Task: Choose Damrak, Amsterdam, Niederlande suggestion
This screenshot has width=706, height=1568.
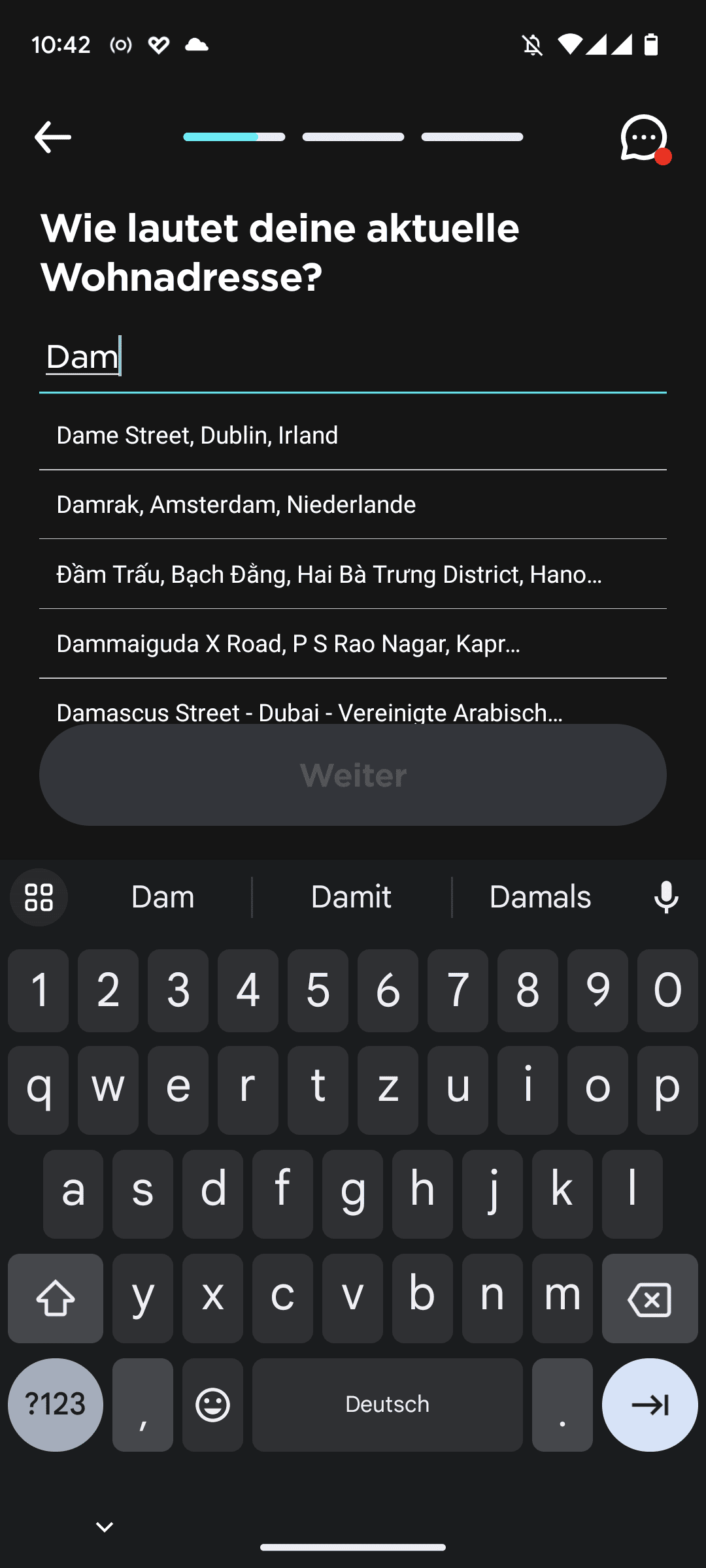Action: click(x=353, y=505)
